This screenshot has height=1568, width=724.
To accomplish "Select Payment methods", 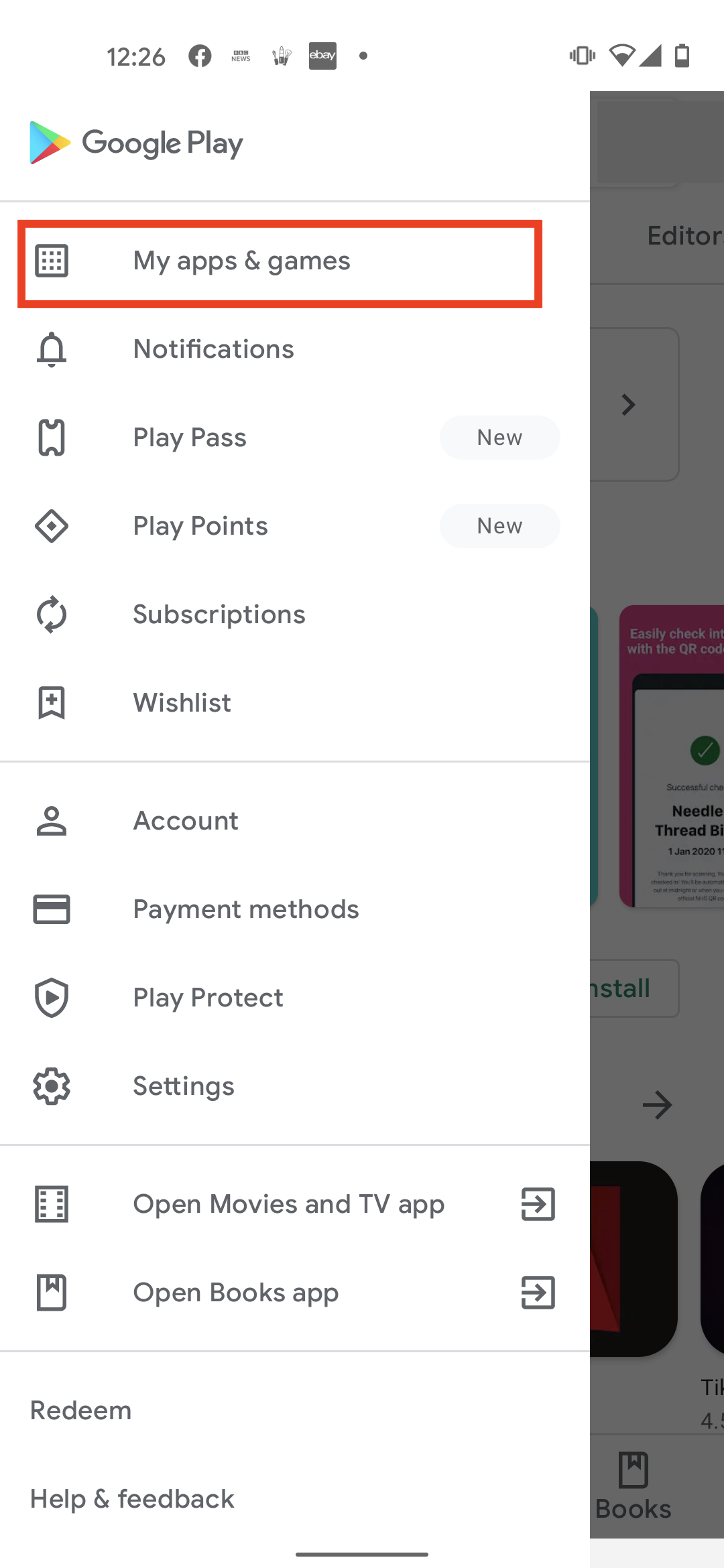I will (246, 909).
